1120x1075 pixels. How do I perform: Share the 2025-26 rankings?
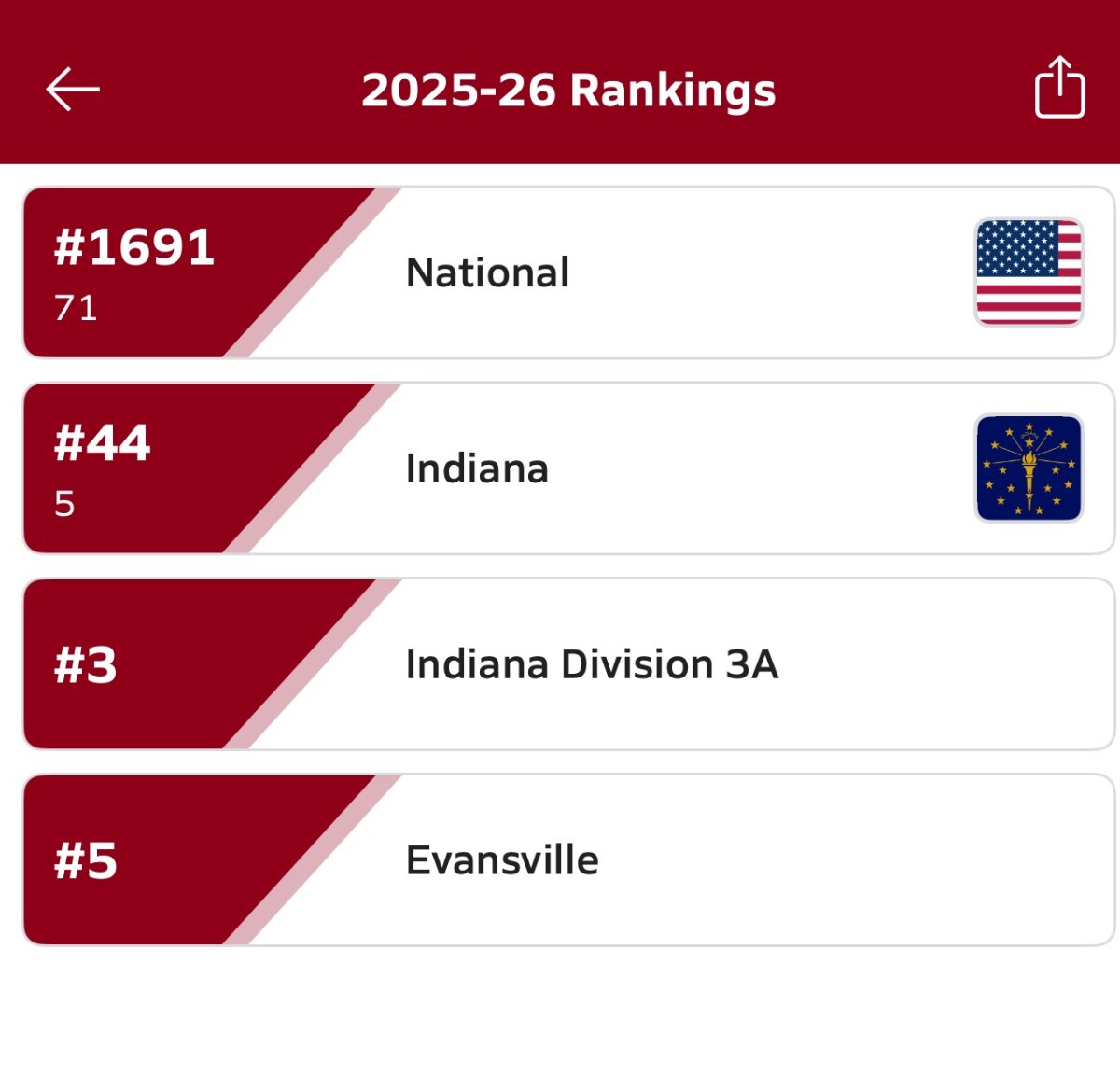pos(1059,87)
